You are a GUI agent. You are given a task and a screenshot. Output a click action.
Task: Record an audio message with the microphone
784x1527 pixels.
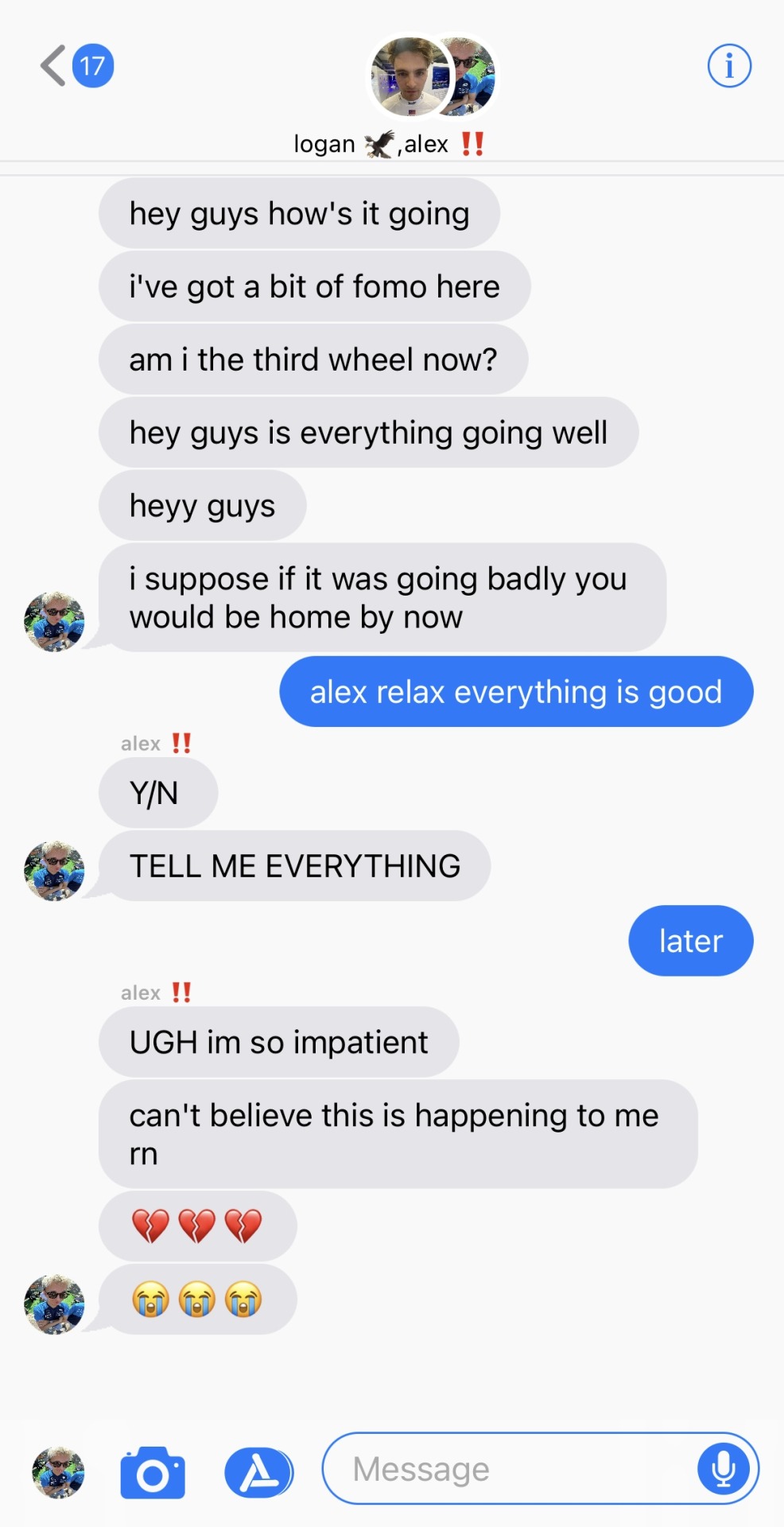(x=723, y=1469)
